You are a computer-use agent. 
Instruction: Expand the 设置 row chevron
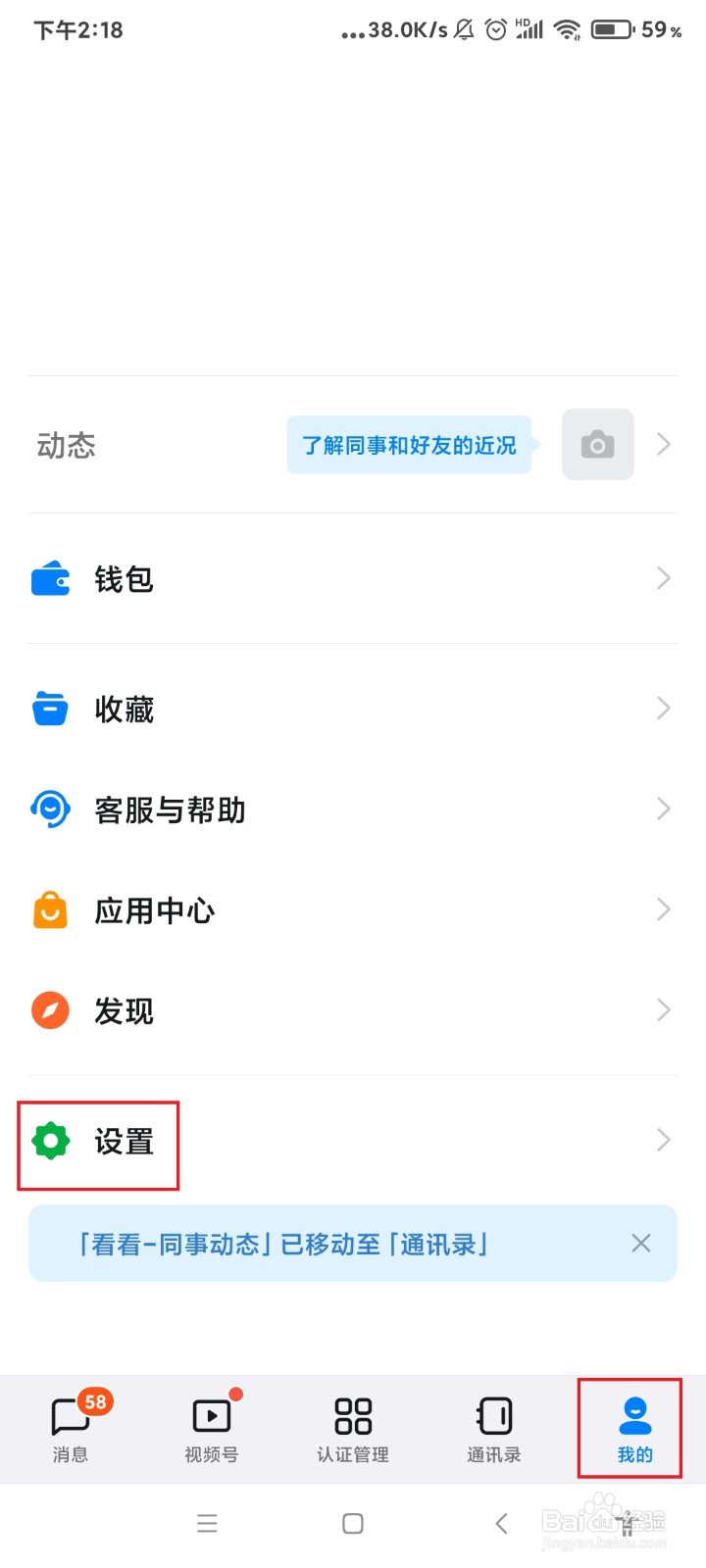coord(663,1140)
